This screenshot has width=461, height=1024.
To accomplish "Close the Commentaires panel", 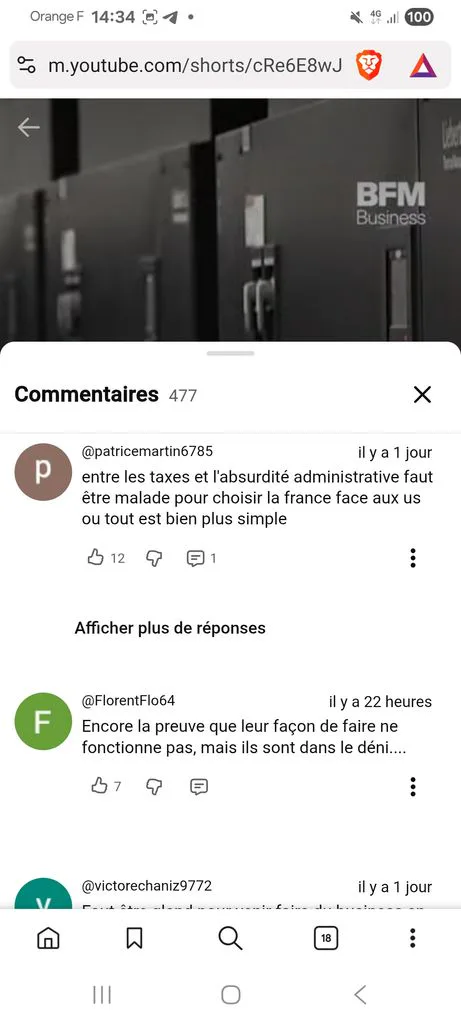I will (x=422, y=394).
